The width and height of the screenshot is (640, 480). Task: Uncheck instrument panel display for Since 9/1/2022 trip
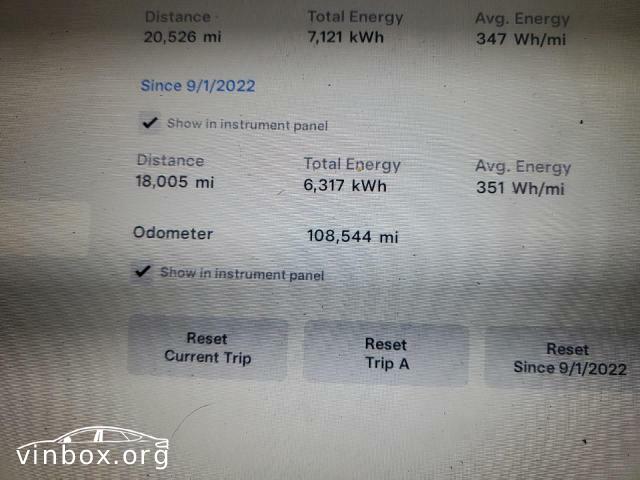(x=150, y=123)
